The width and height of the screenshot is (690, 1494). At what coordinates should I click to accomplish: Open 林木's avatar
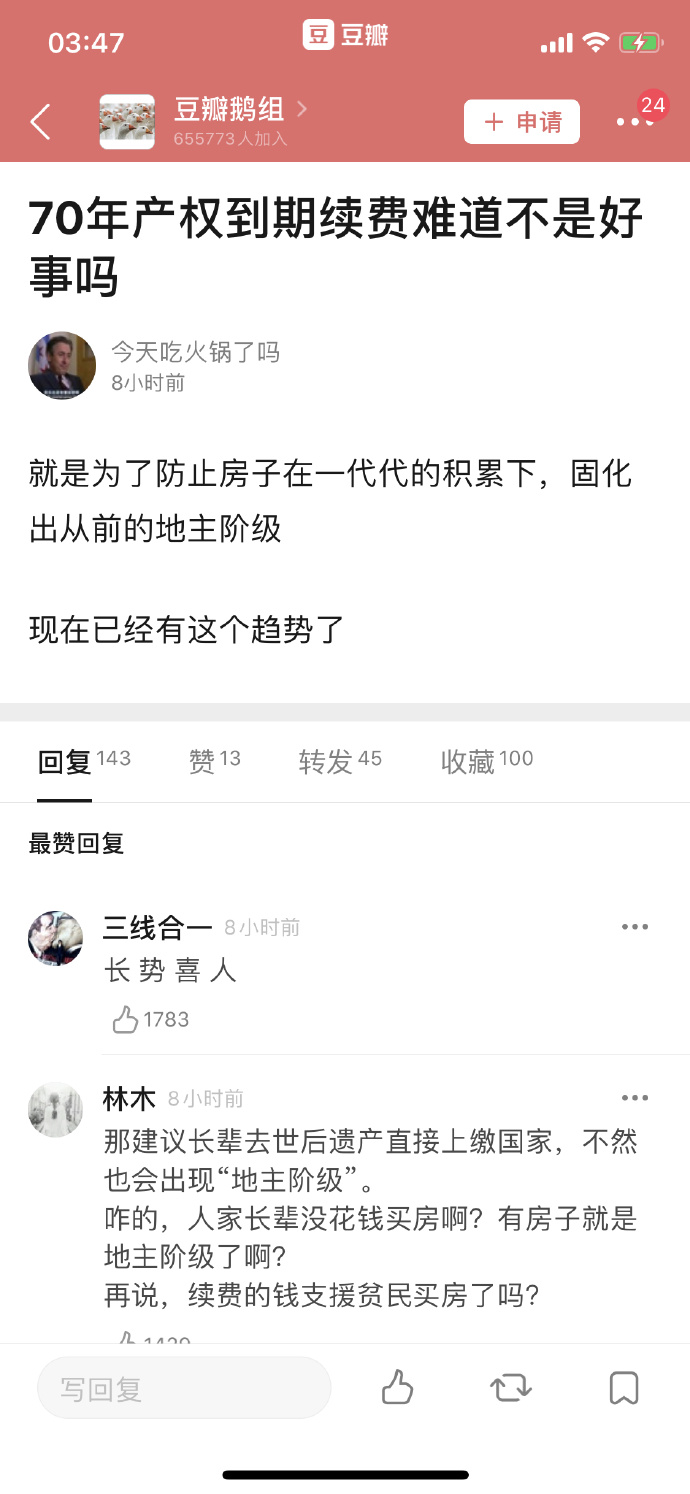[55, 1110]
